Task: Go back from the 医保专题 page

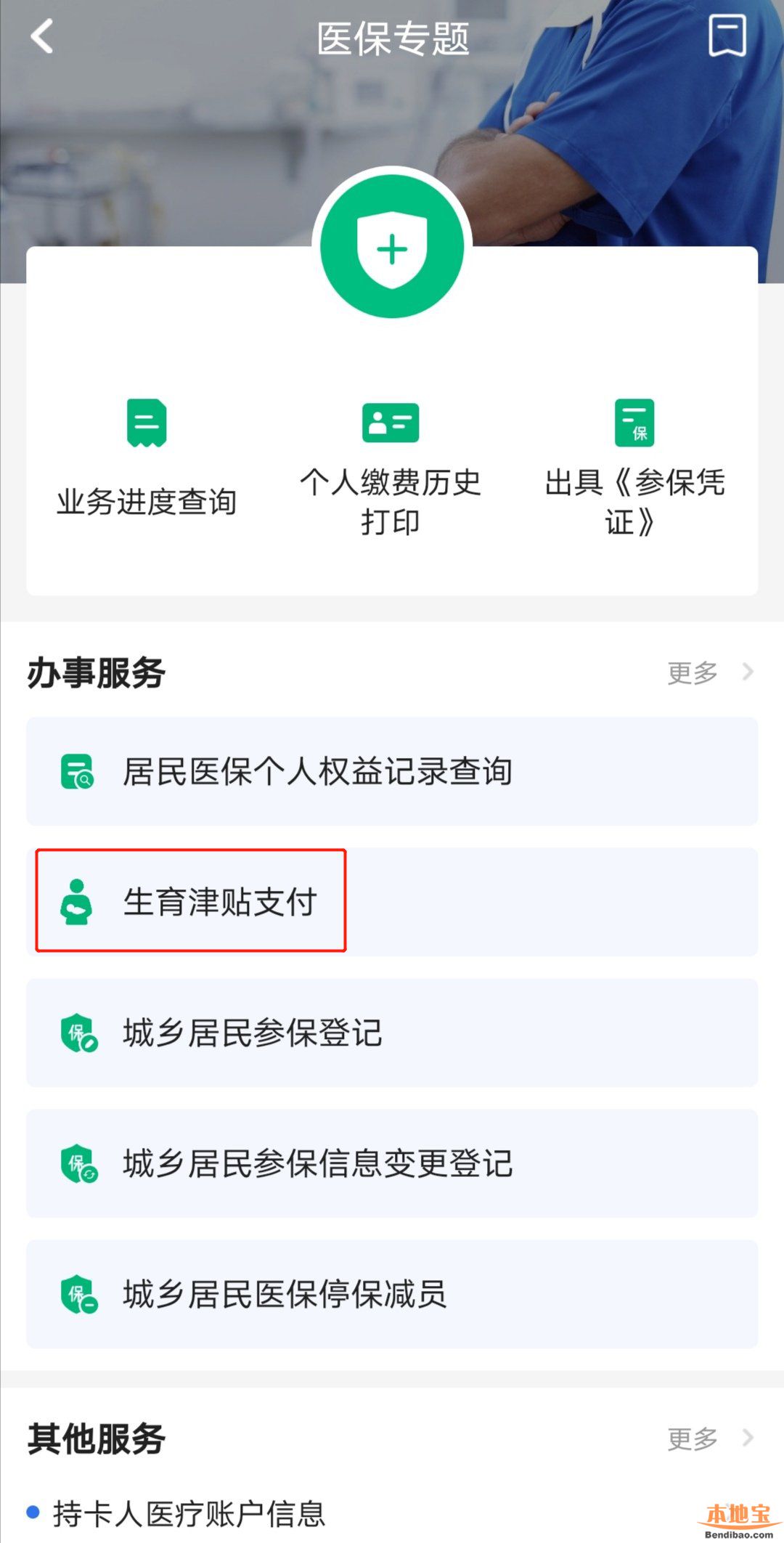Action: pos(42,36)
